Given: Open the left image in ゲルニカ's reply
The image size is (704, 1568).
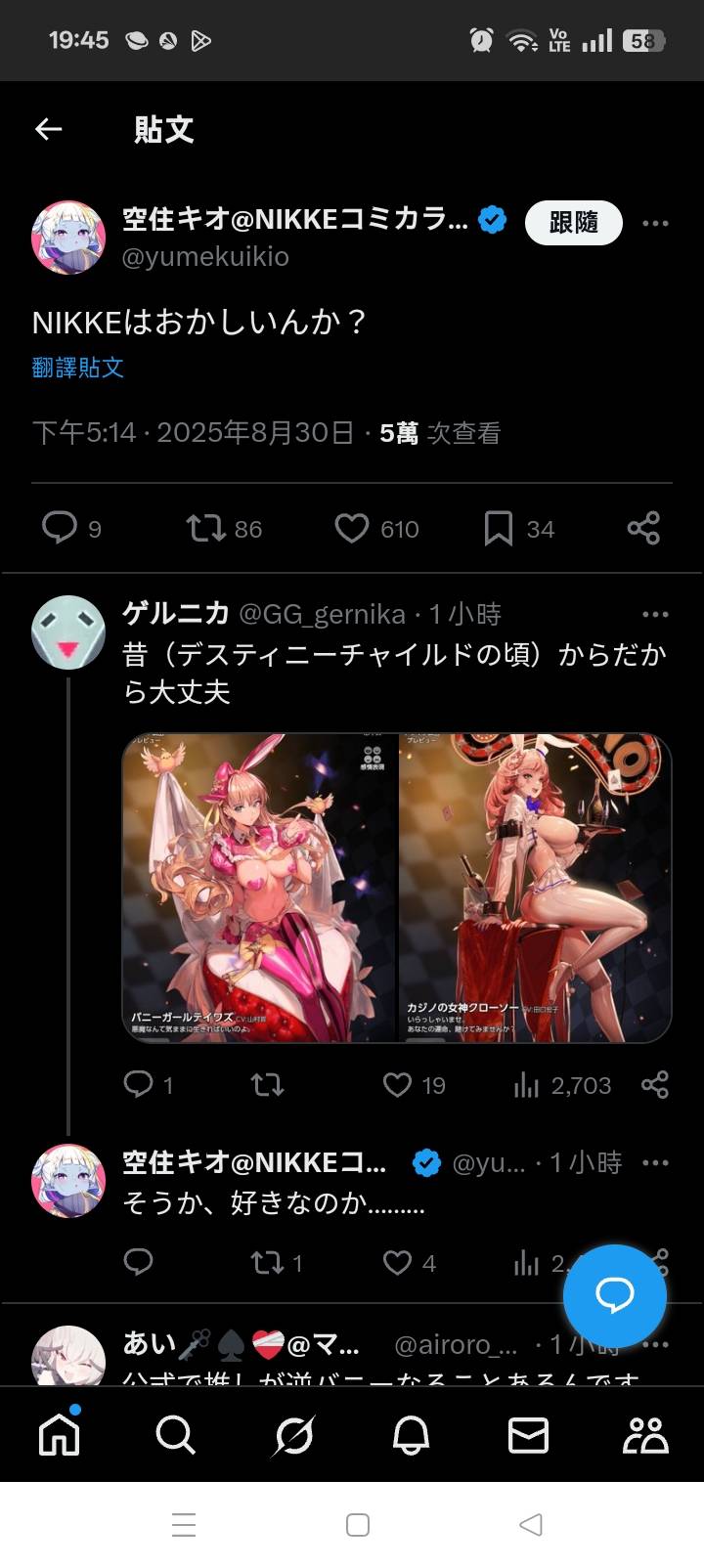Looking at the screenshot, I should click(x=259, y=888).
